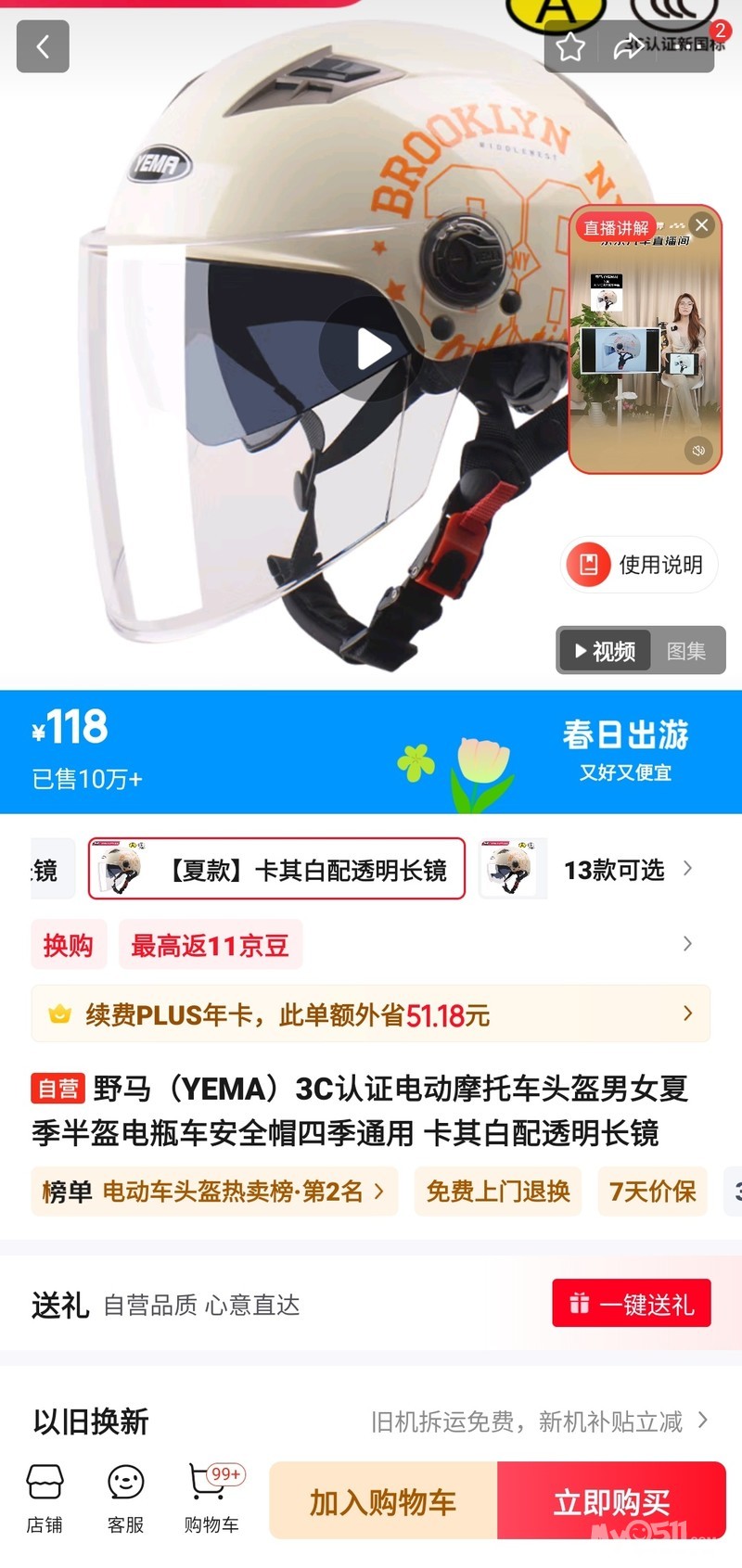Tap 立即购买 to buy now
Viewport: 742px width, 1568px height.
[612, 1501]
